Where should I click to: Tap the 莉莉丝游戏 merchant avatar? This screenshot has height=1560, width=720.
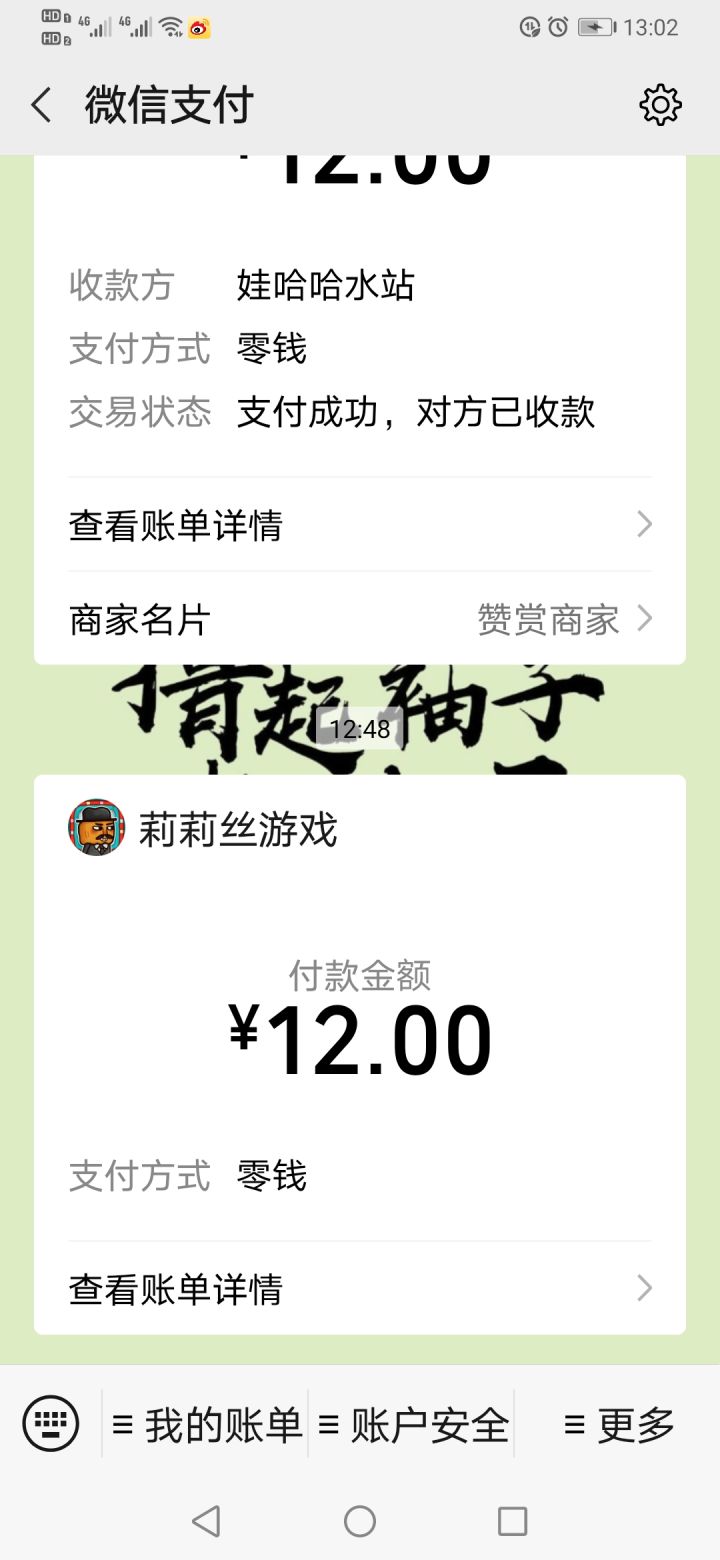point(97,828)
